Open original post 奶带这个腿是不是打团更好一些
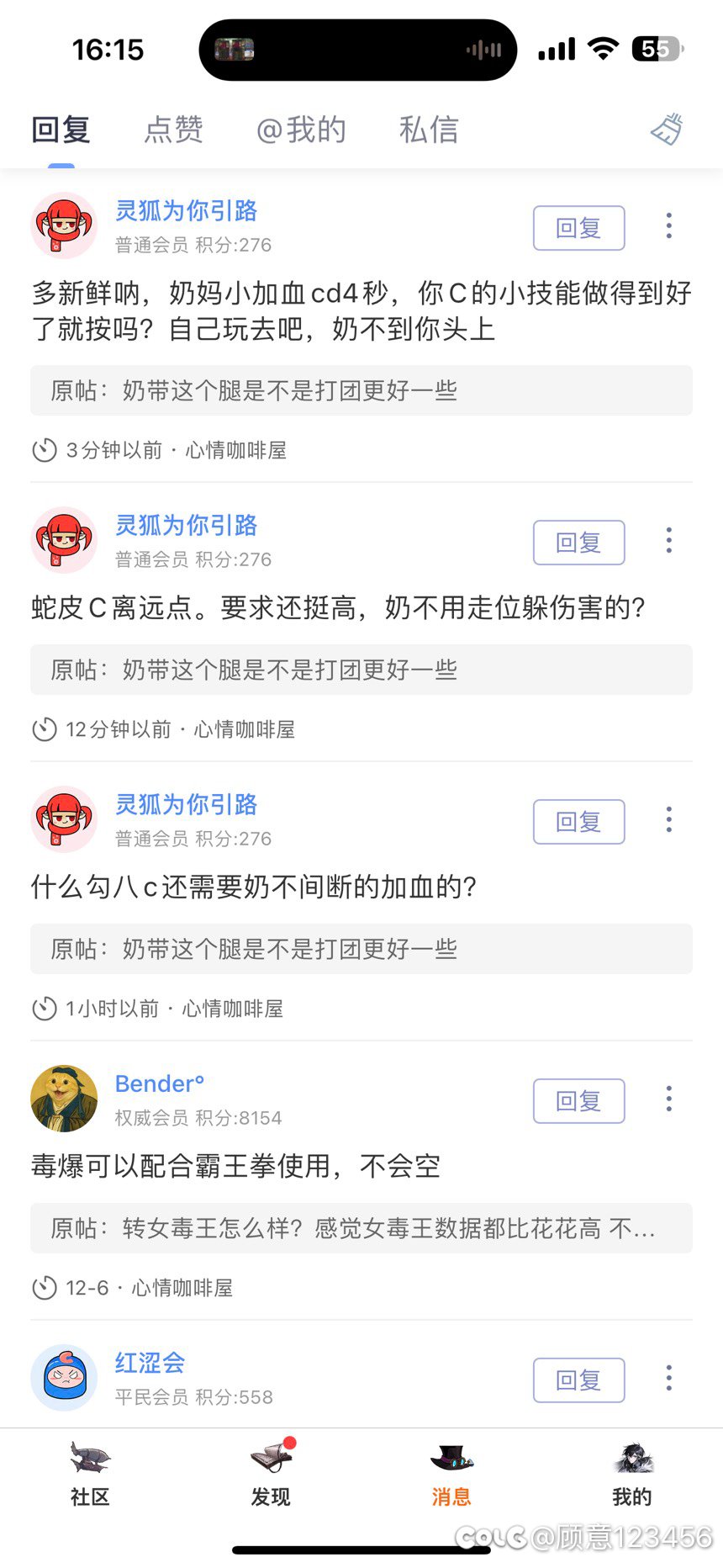Viewport: 723px width, 1568px height. 361,390
